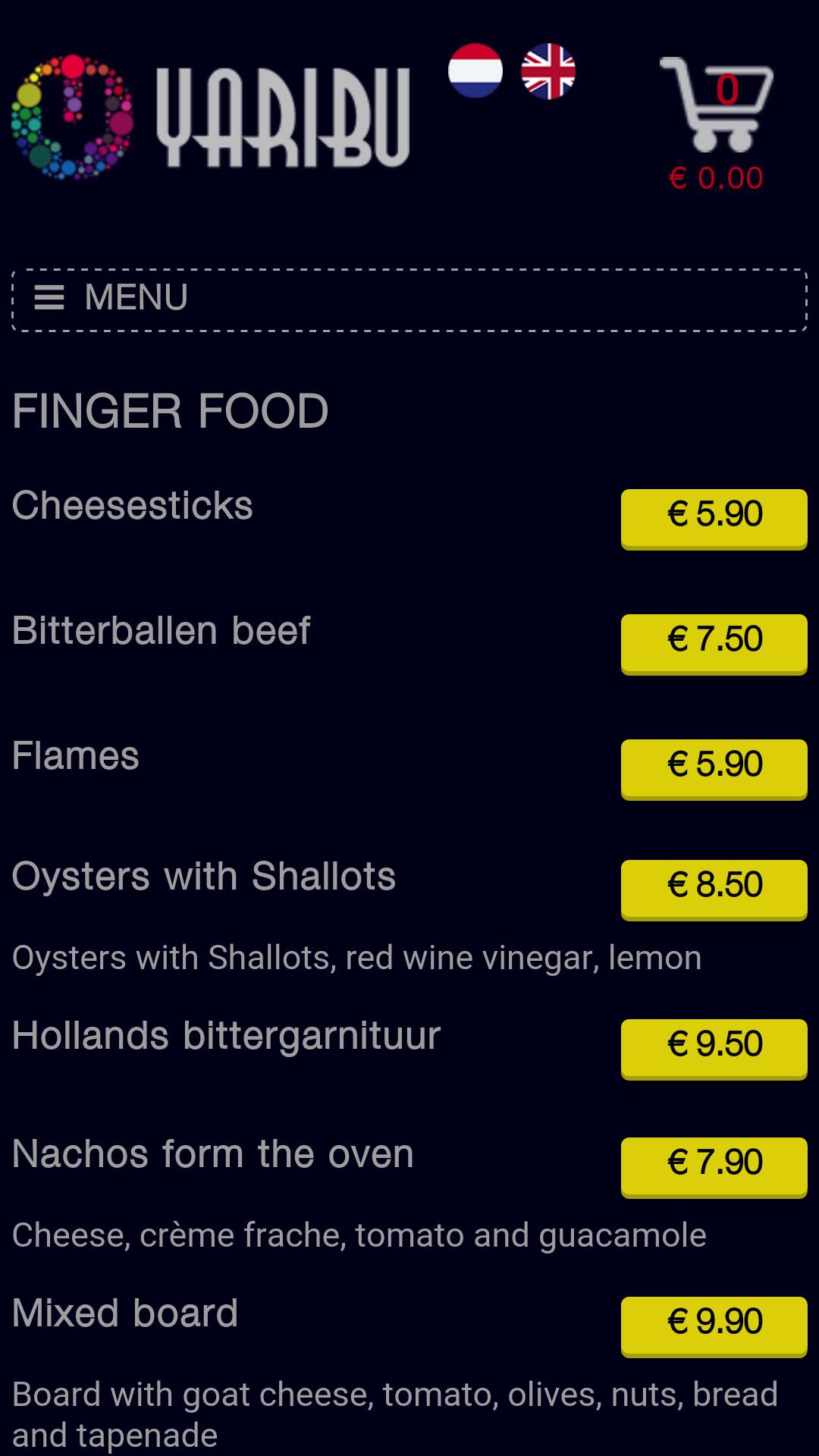Switch language to English flag

coord(548,71)
